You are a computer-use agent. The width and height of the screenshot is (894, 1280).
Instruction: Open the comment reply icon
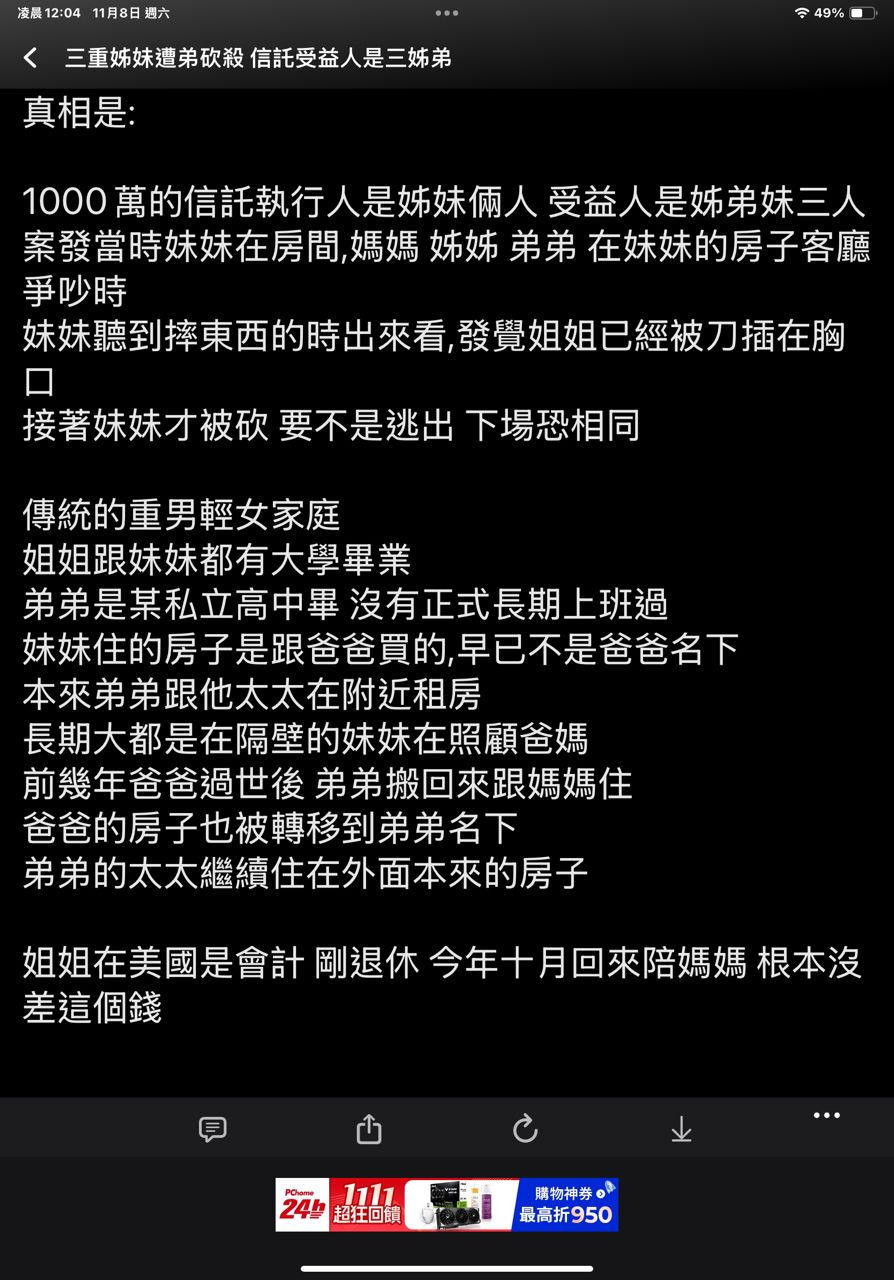[212, 1129]
